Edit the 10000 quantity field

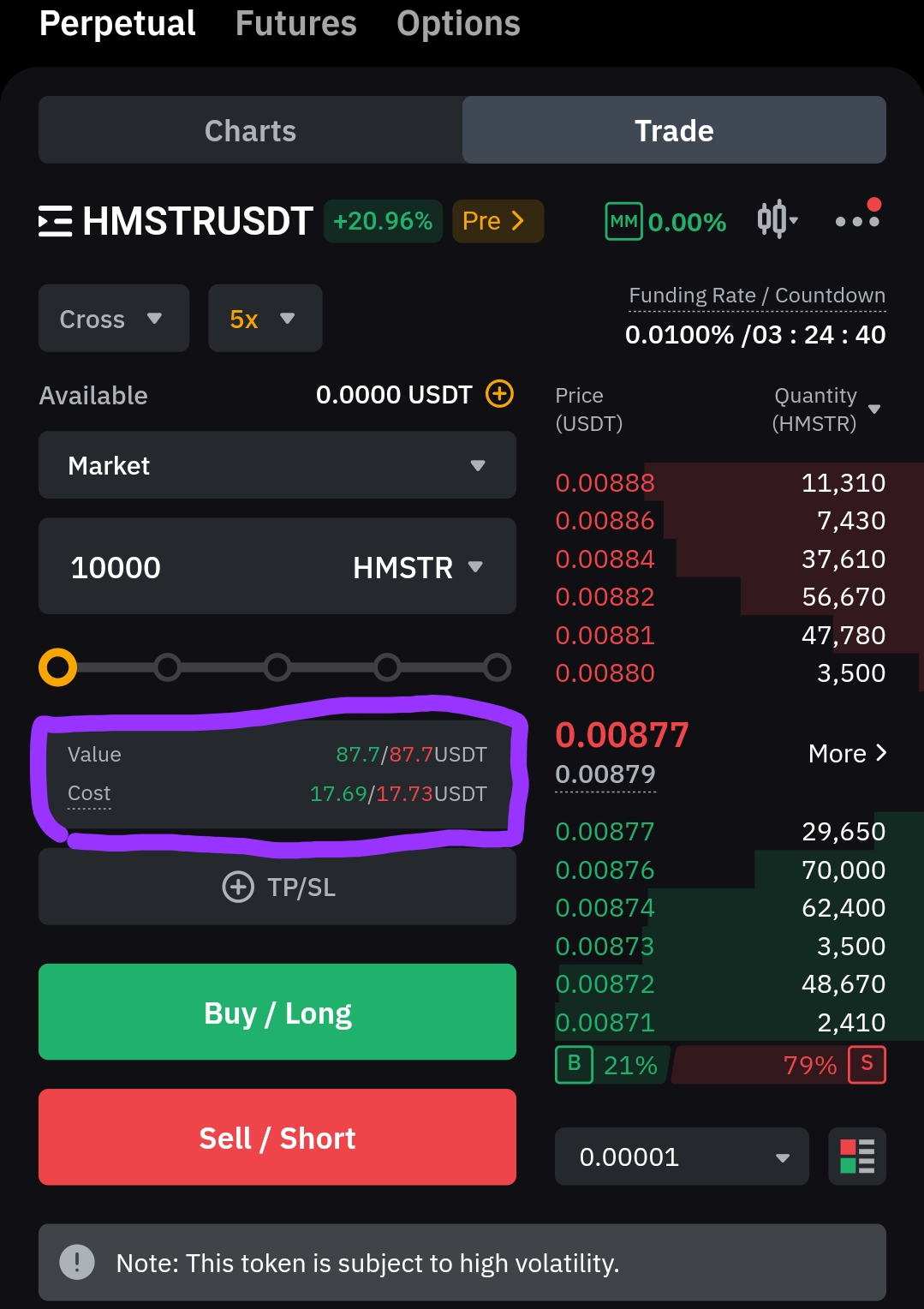188,567
